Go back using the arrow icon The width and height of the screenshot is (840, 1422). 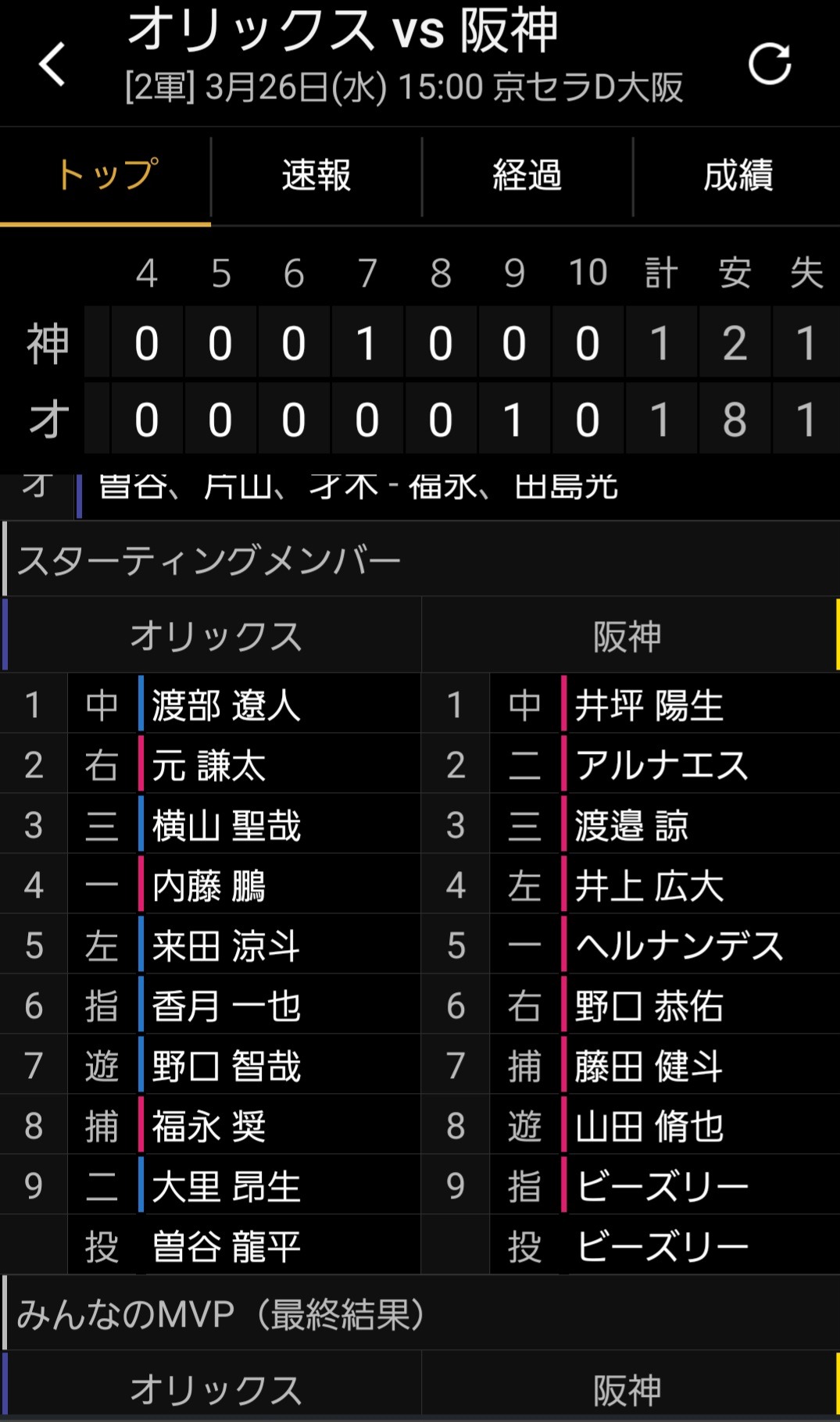52,64
